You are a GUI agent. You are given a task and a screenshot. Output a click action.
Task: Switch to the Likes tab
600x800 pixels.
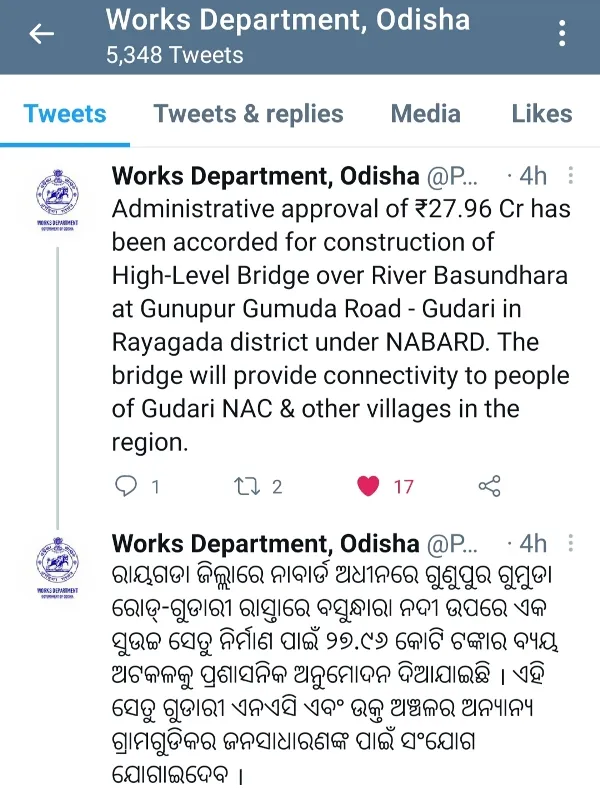(541, 113)
